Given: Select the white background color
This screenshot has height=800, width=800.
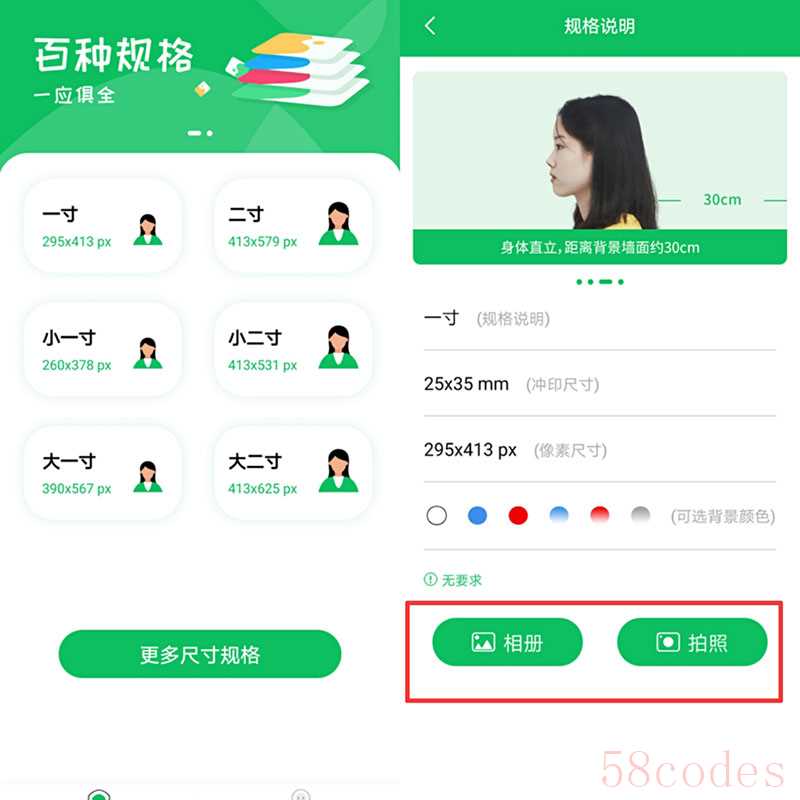Looking at the screenshot, I should click(x=436, y=516).
